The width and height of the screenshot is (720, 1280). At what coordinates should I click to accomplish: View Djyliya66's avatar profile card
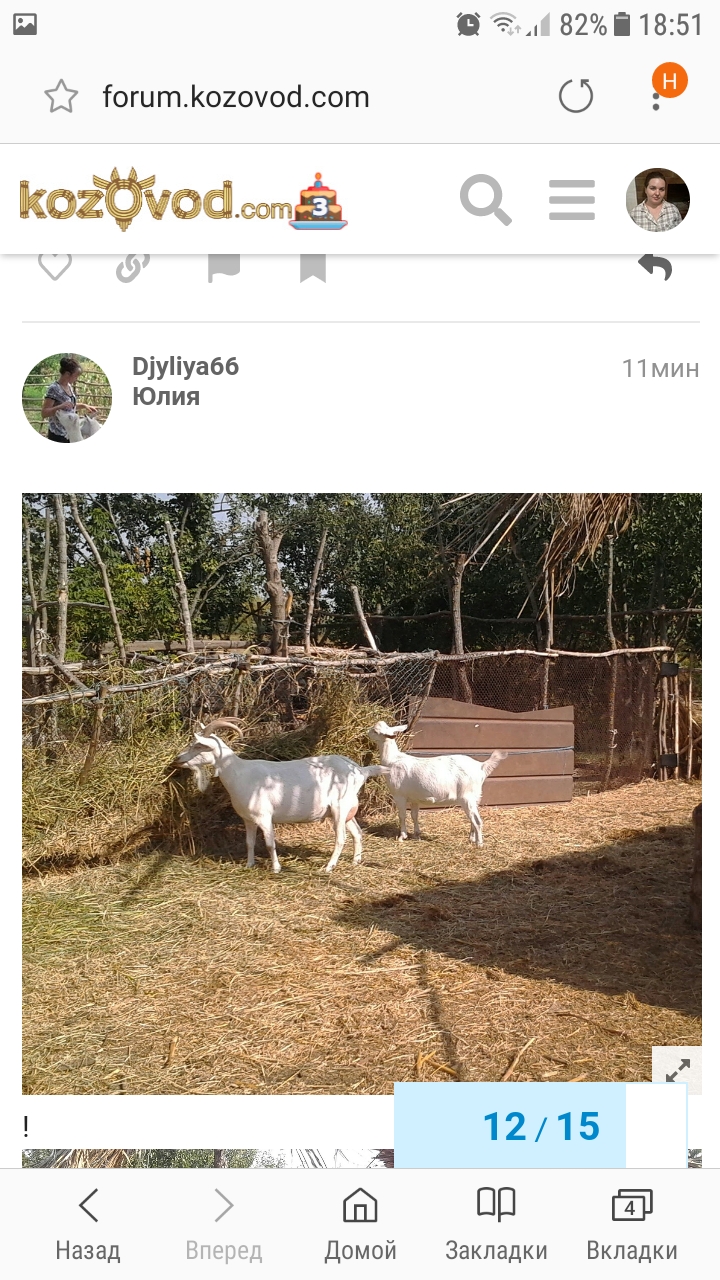coord(67,397)
